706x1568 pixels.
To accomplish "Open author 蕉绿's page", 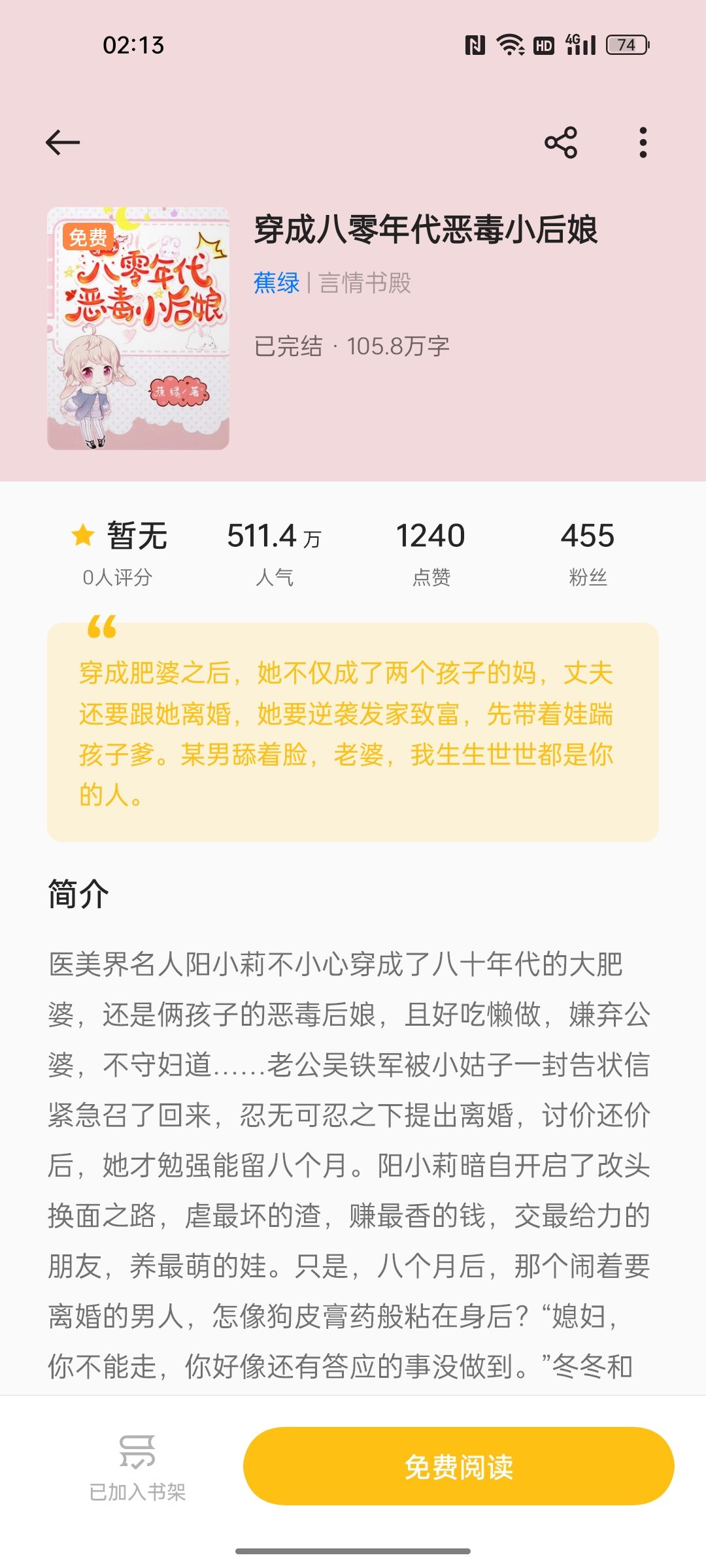I will point(277,283).
